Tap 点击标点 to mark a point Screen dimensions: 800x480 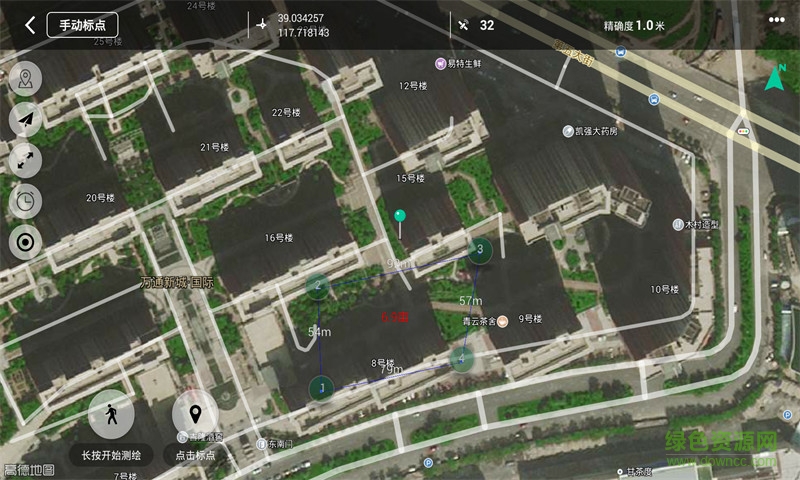[x=196, y=416]
